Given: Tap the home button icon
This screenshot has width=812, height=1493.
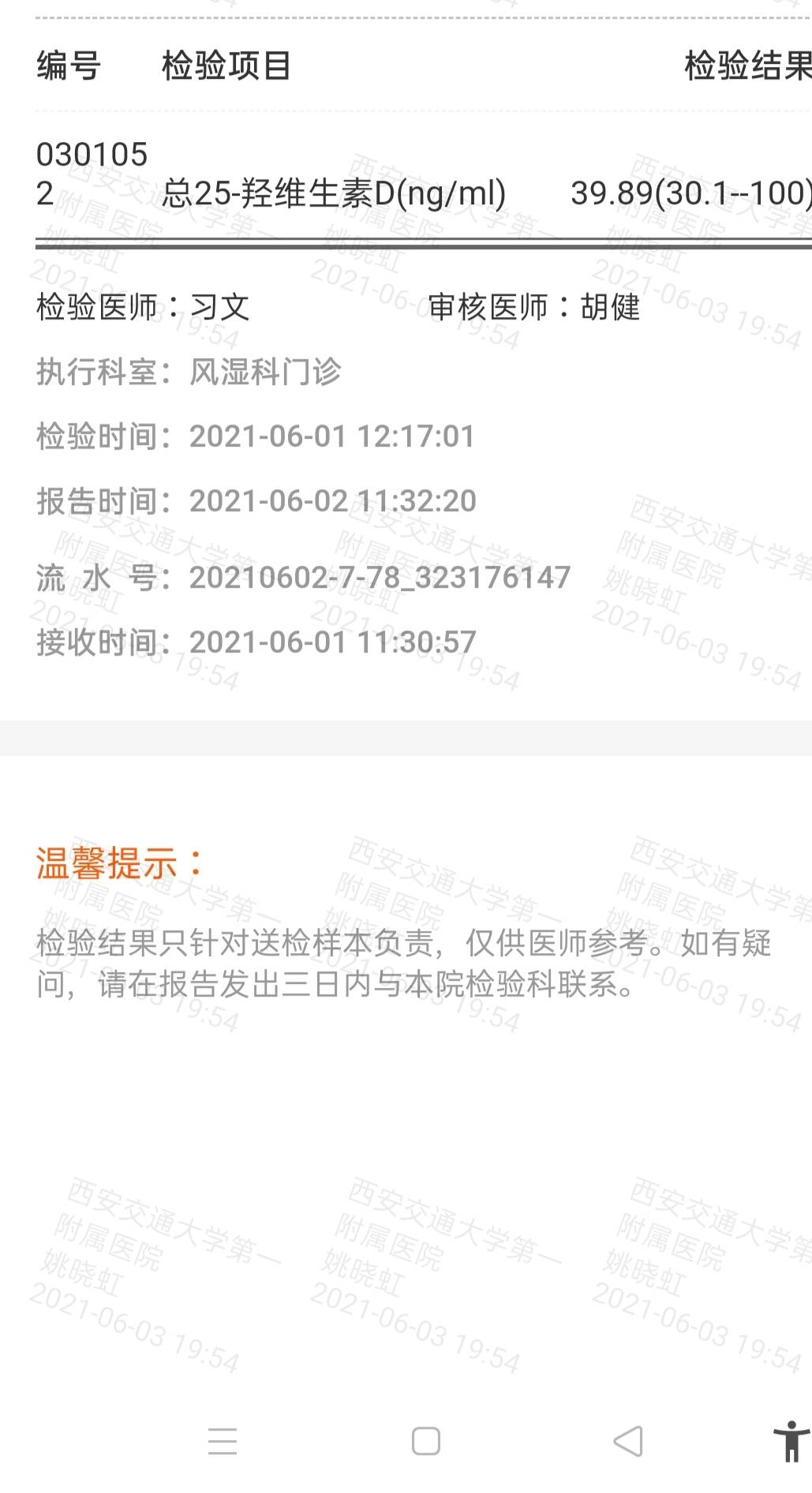Looking at the screenshot, I should click(425, 1442).
